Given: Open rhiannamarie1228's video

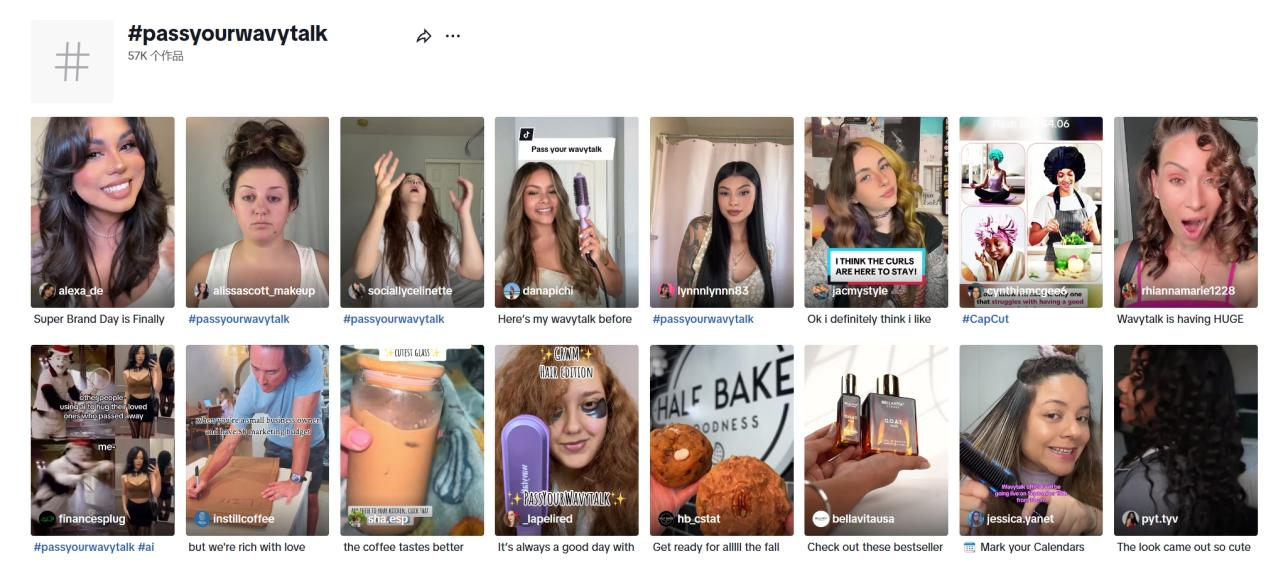Looking at the screenshot, I should click(x=1185, y=211).
